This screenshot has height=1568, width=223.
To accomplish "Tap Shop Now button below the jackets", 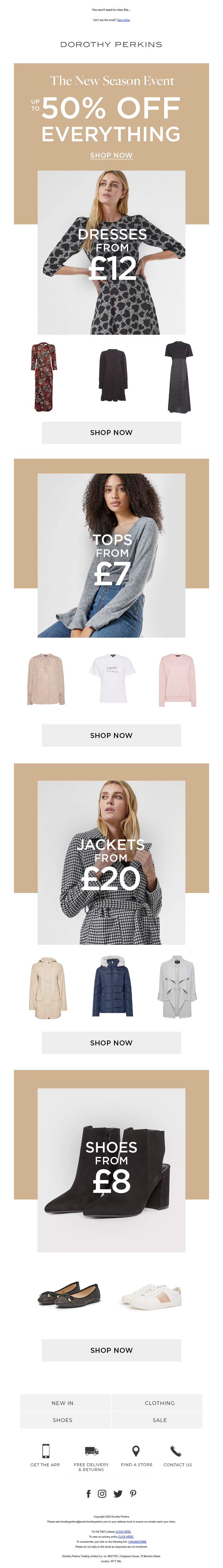I will pyautogui.click(x=111, y=1043).
